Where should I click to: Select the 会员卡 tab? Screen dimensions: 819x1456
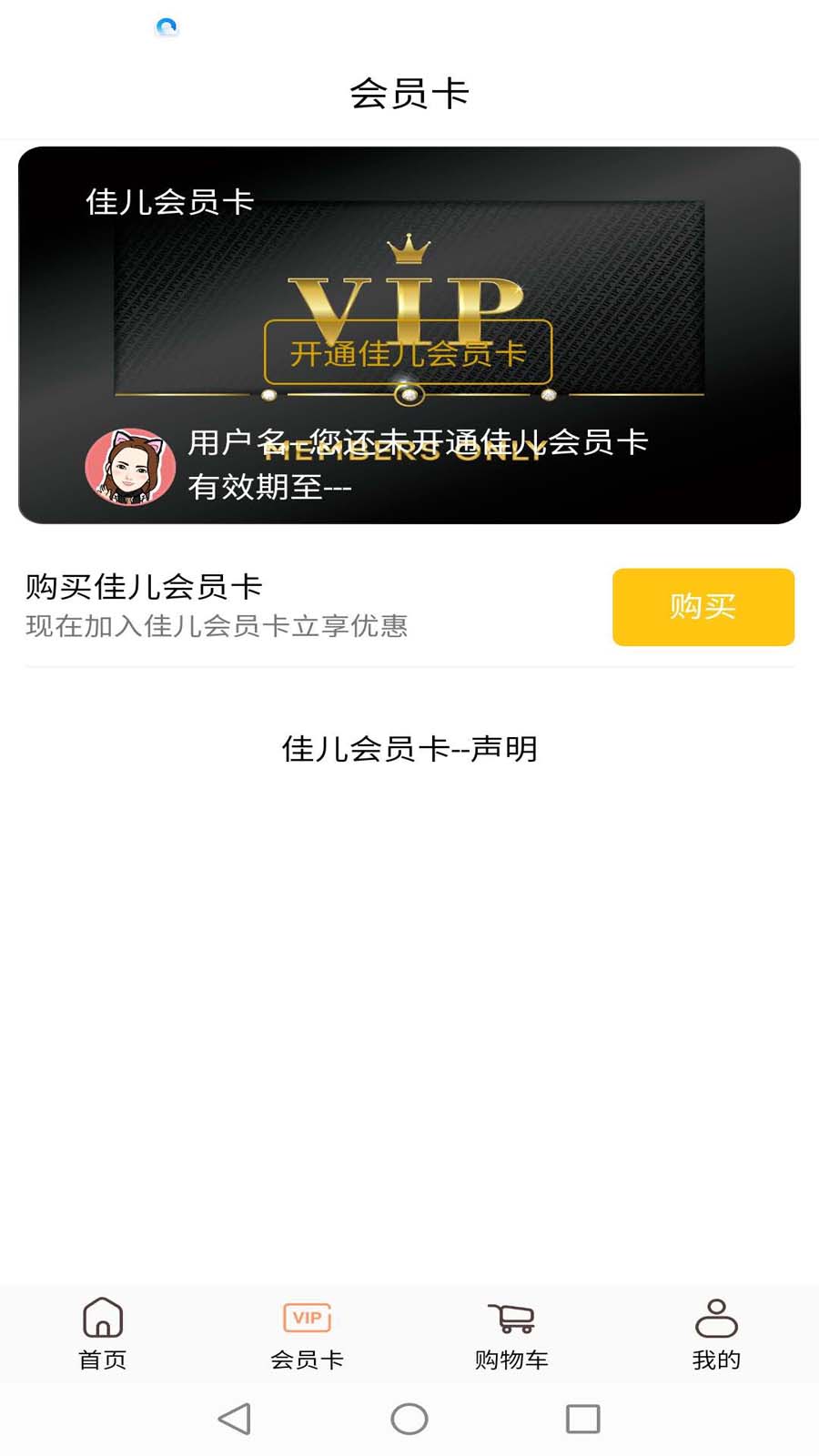[x=307, y=1334]
